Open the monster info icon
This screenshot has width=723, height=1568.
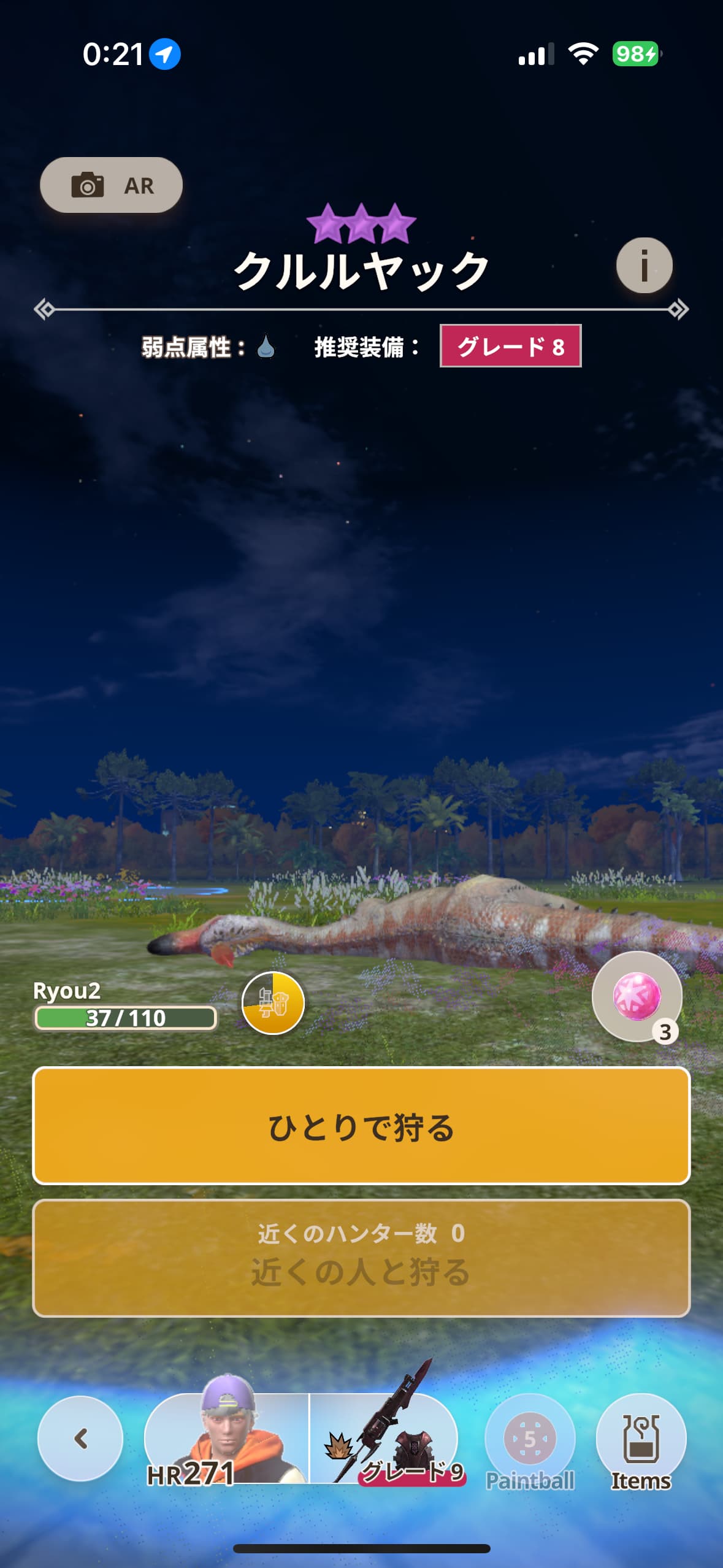(644, 266)
